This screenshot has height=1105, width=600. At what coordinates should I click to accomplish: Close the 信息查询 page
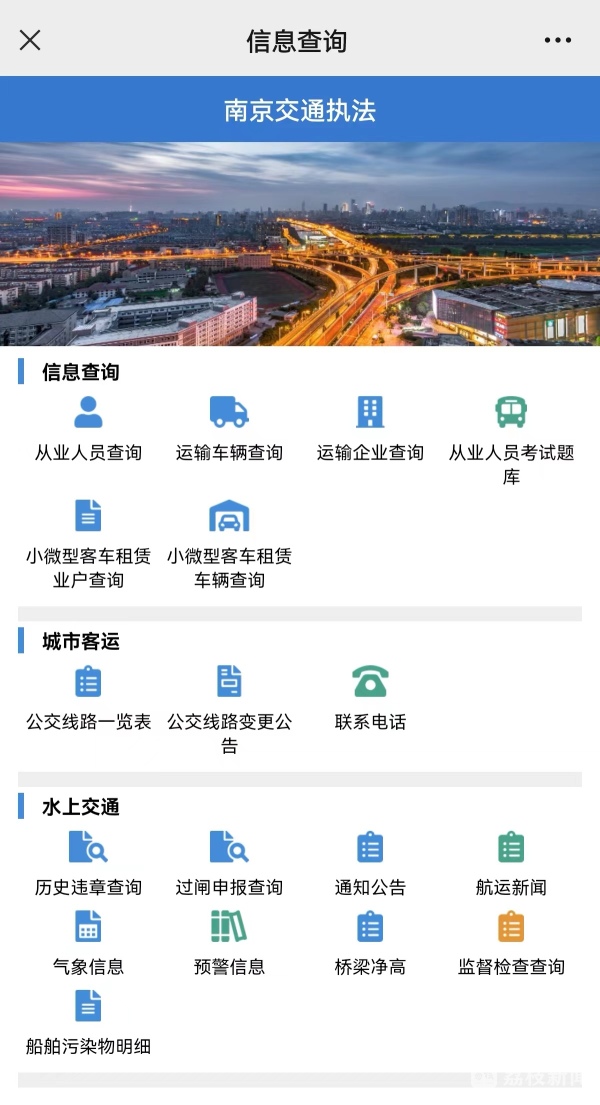click(31, 40)
